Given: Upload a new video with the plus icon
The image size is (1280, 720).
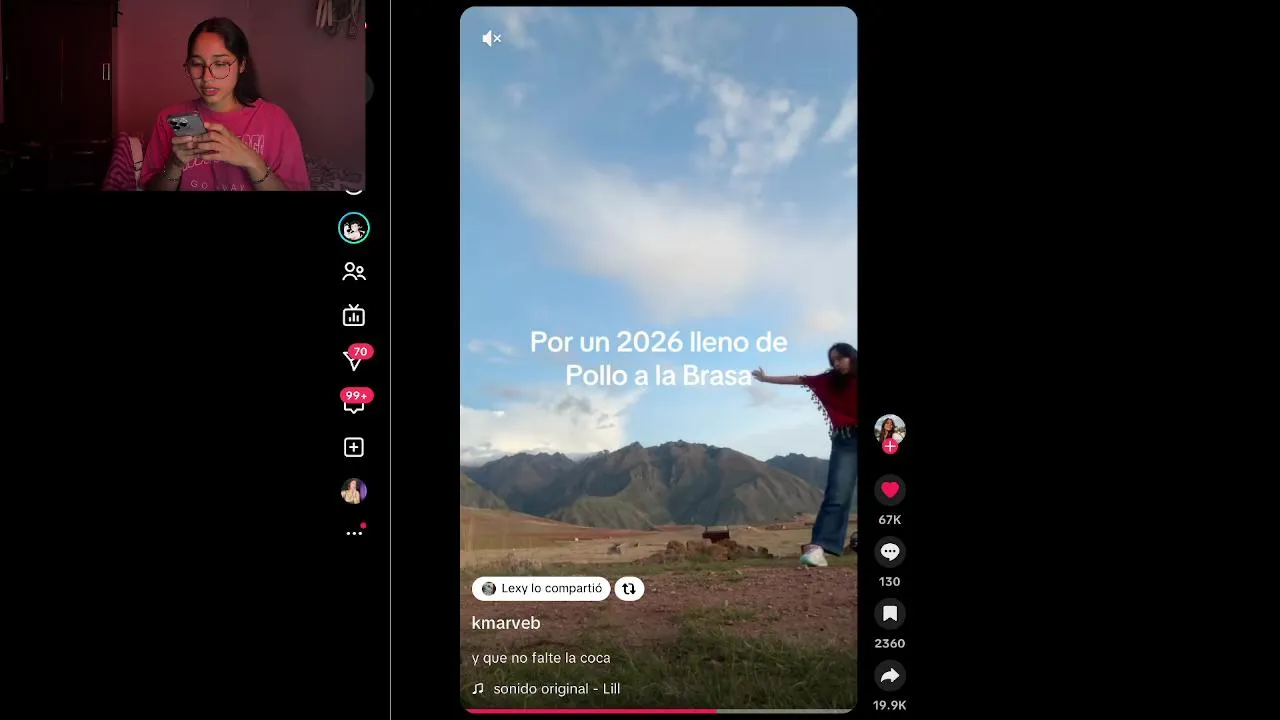Looking at the screenshot, I should (x=354, y=447).
